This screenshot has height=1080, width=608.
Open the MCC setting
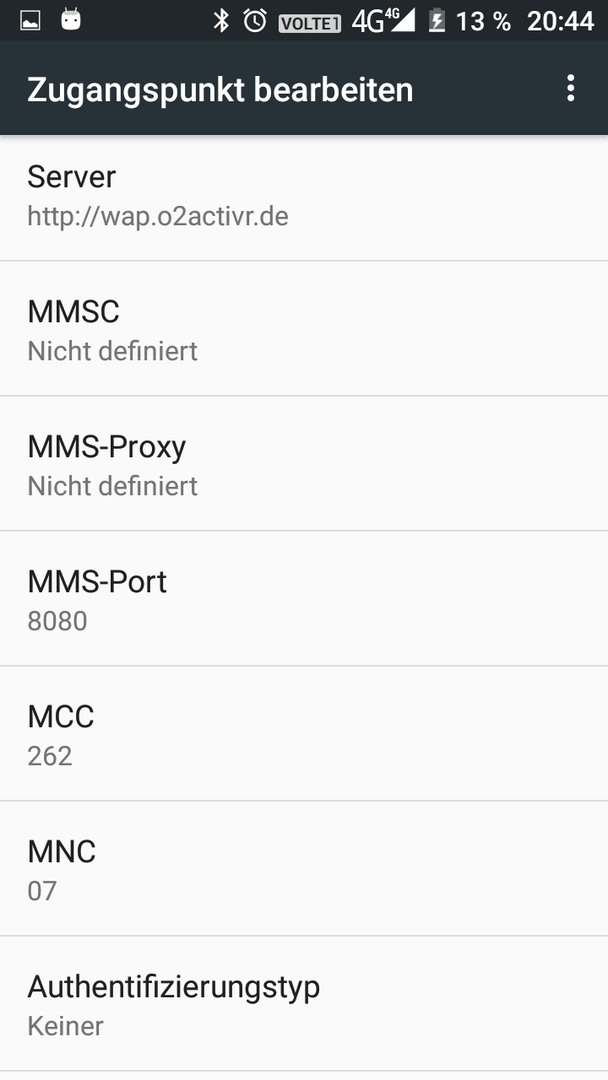(x=304, y=734)
